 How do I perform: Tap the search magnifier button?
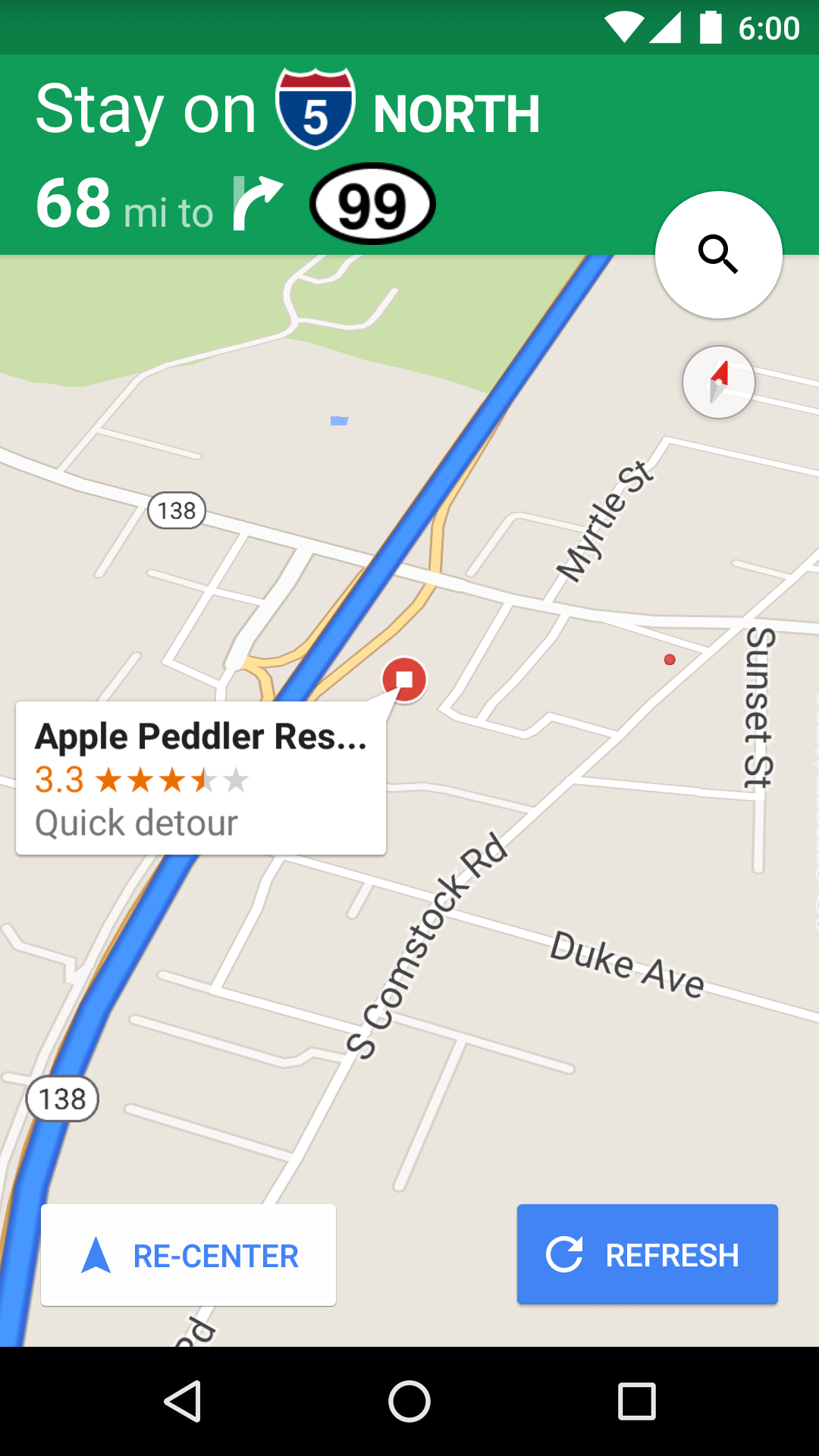point(718,255)
